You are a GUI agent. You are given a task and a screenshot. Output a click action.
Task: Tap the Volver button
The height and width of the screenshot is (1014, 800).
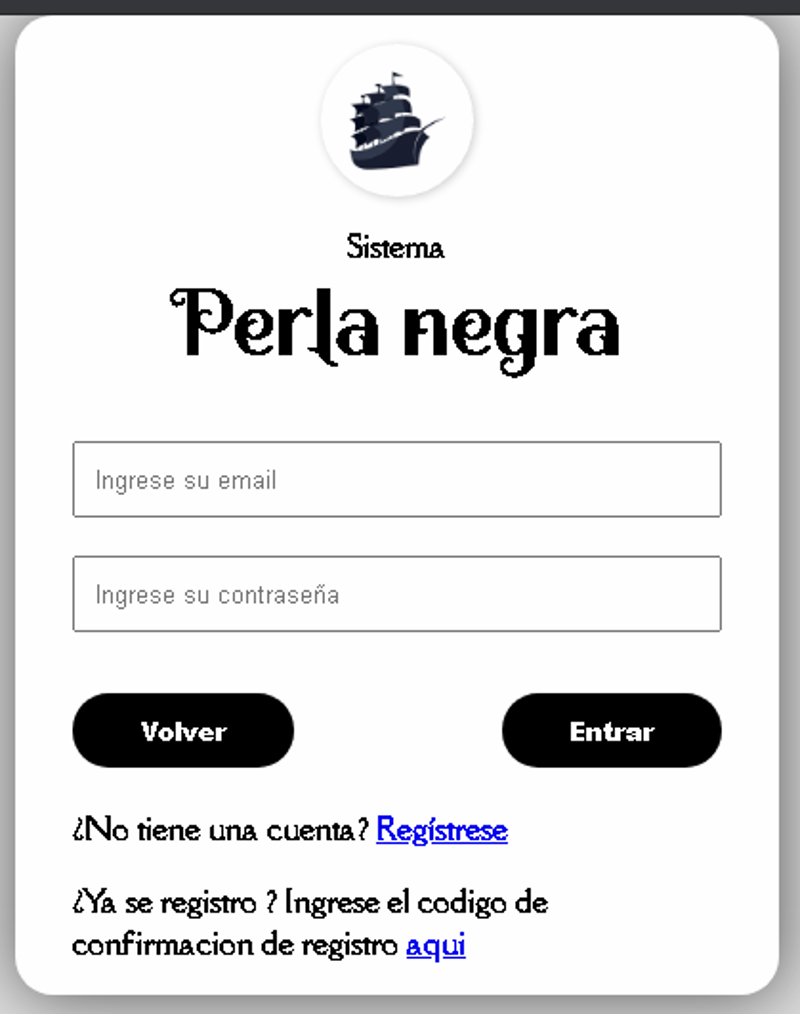[183, 731]
